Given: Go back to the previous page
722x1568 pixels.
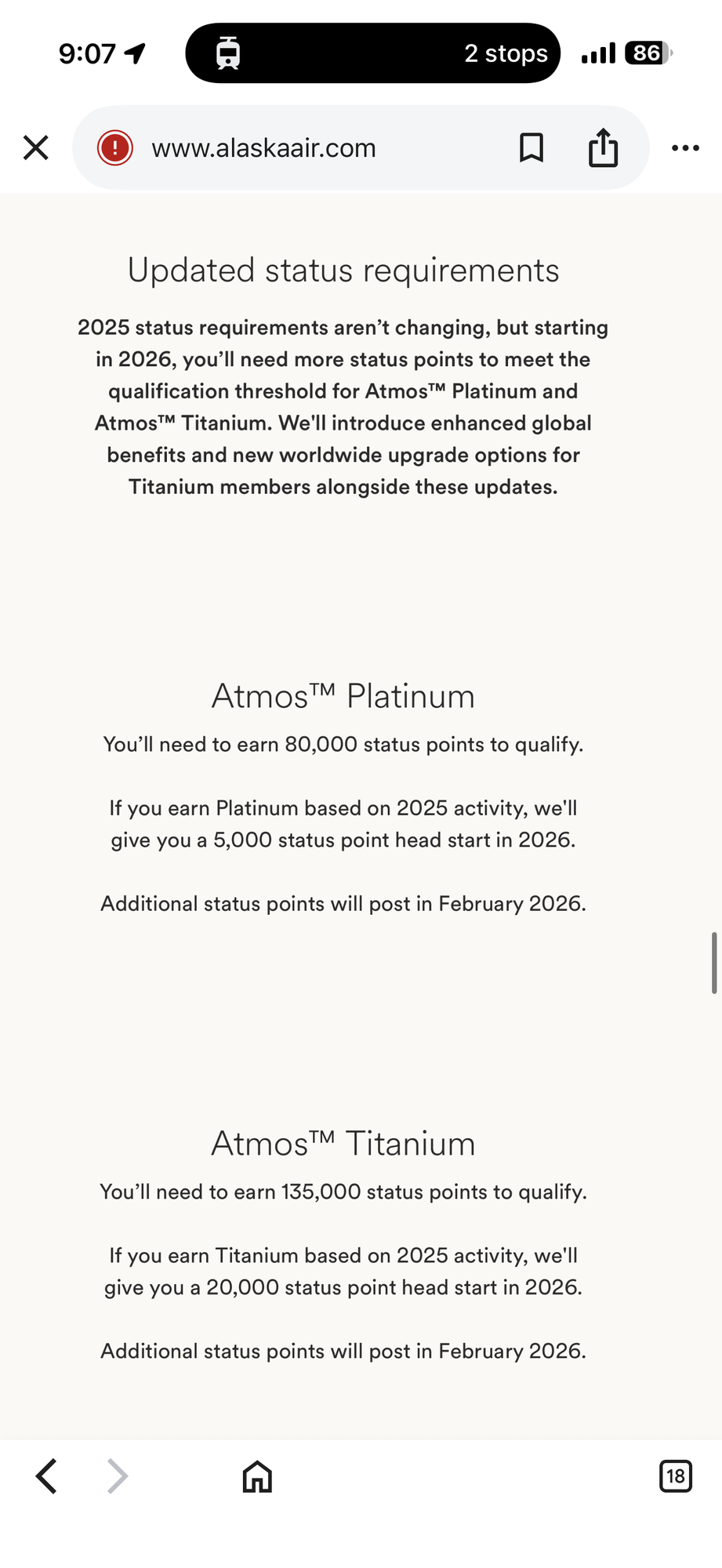Looking at the screenshot, I should (47, 1476).
